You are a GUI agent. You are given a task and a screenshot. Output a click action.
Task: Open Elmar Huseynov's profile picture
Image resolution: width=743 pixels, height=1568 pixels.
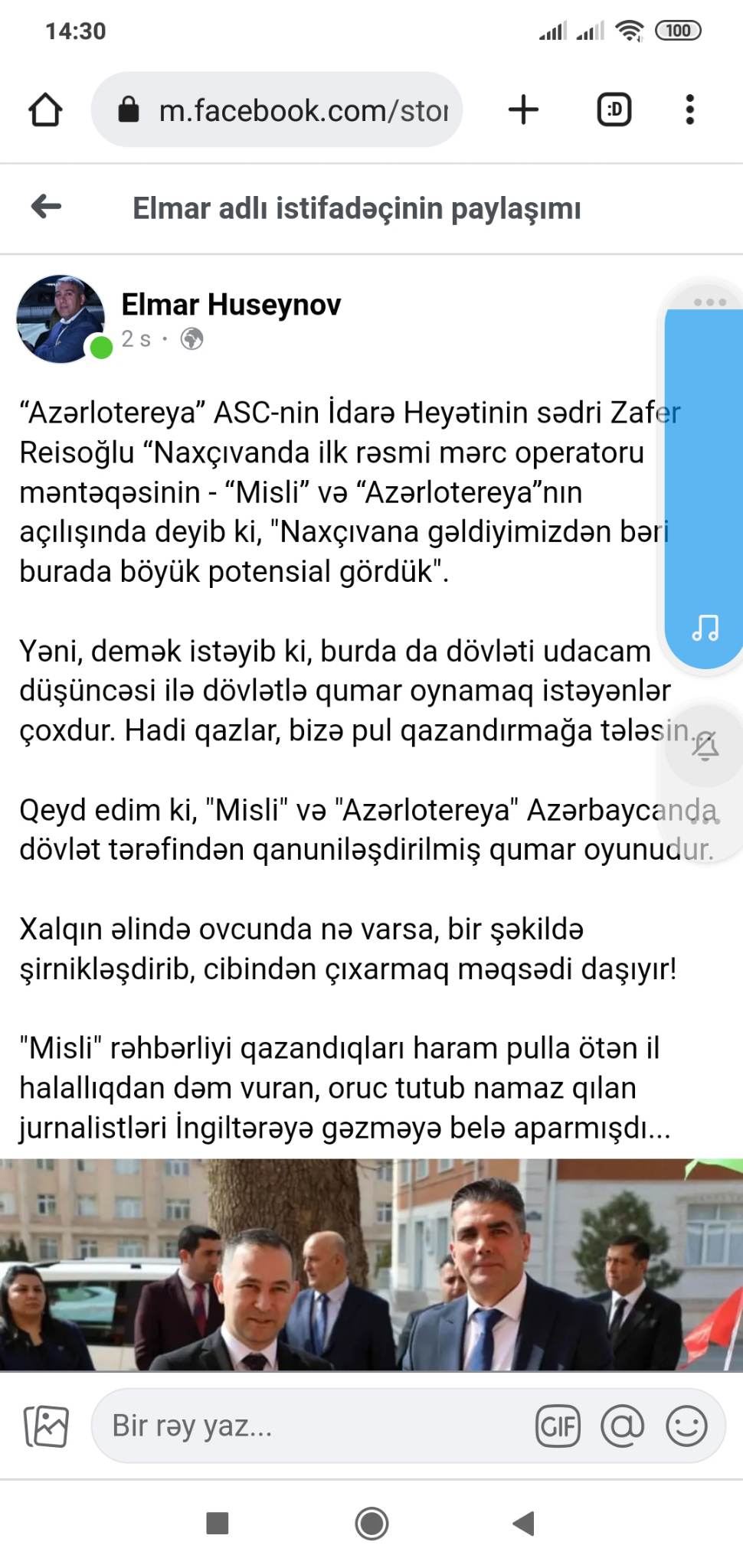(61, 318)
